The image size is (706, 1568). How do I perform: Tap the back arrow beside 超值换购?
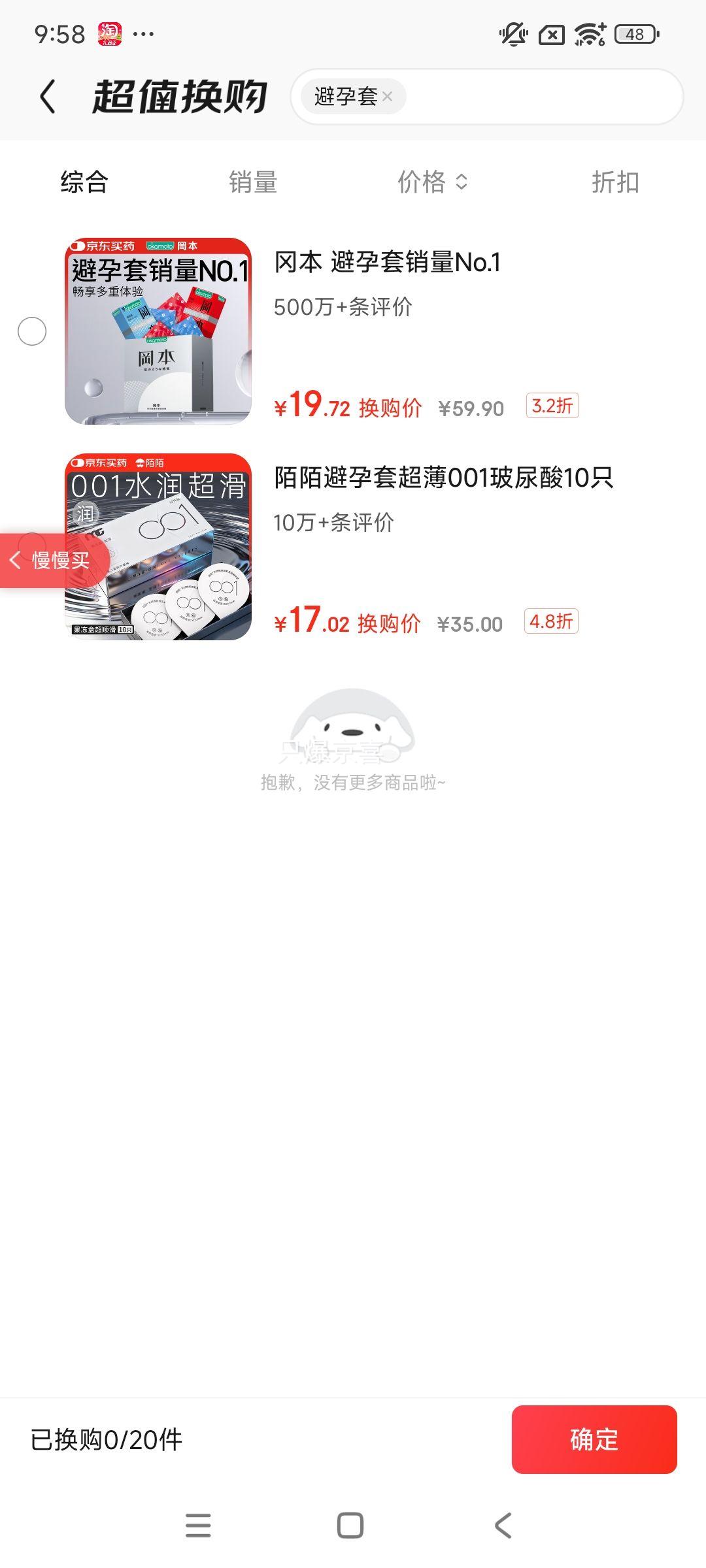point(47,96)
